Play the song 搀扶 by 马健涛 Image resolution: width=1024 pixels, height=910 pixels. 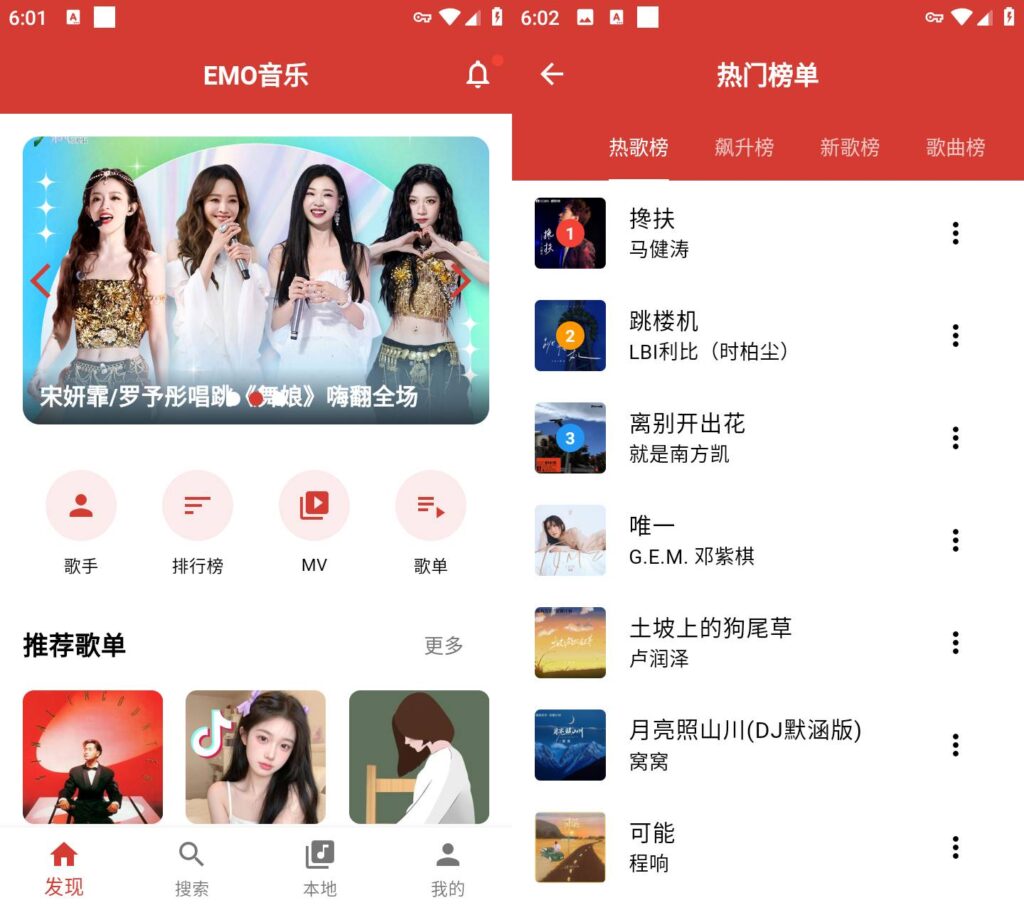click(x=700, y=233)
